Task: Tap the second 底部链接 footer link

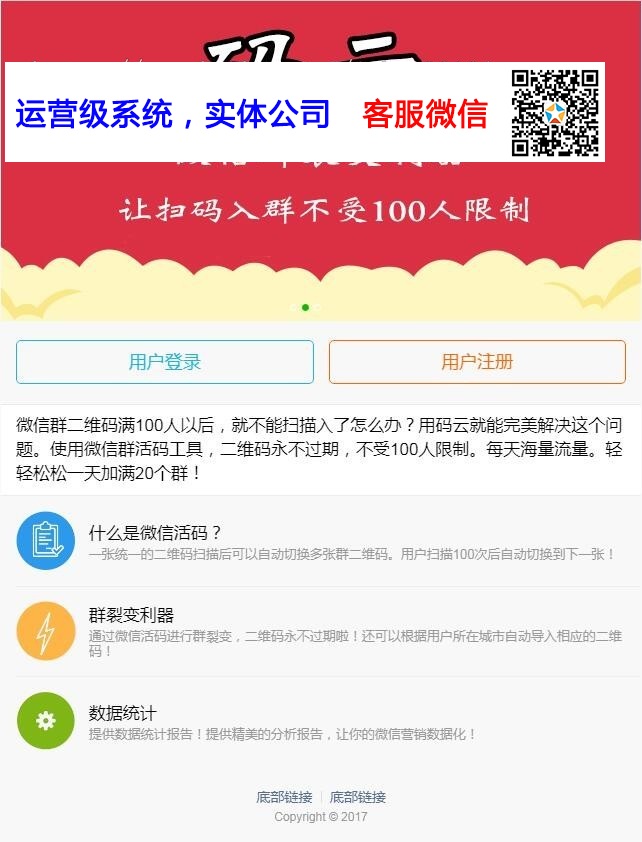Action: tap(358, 797)
